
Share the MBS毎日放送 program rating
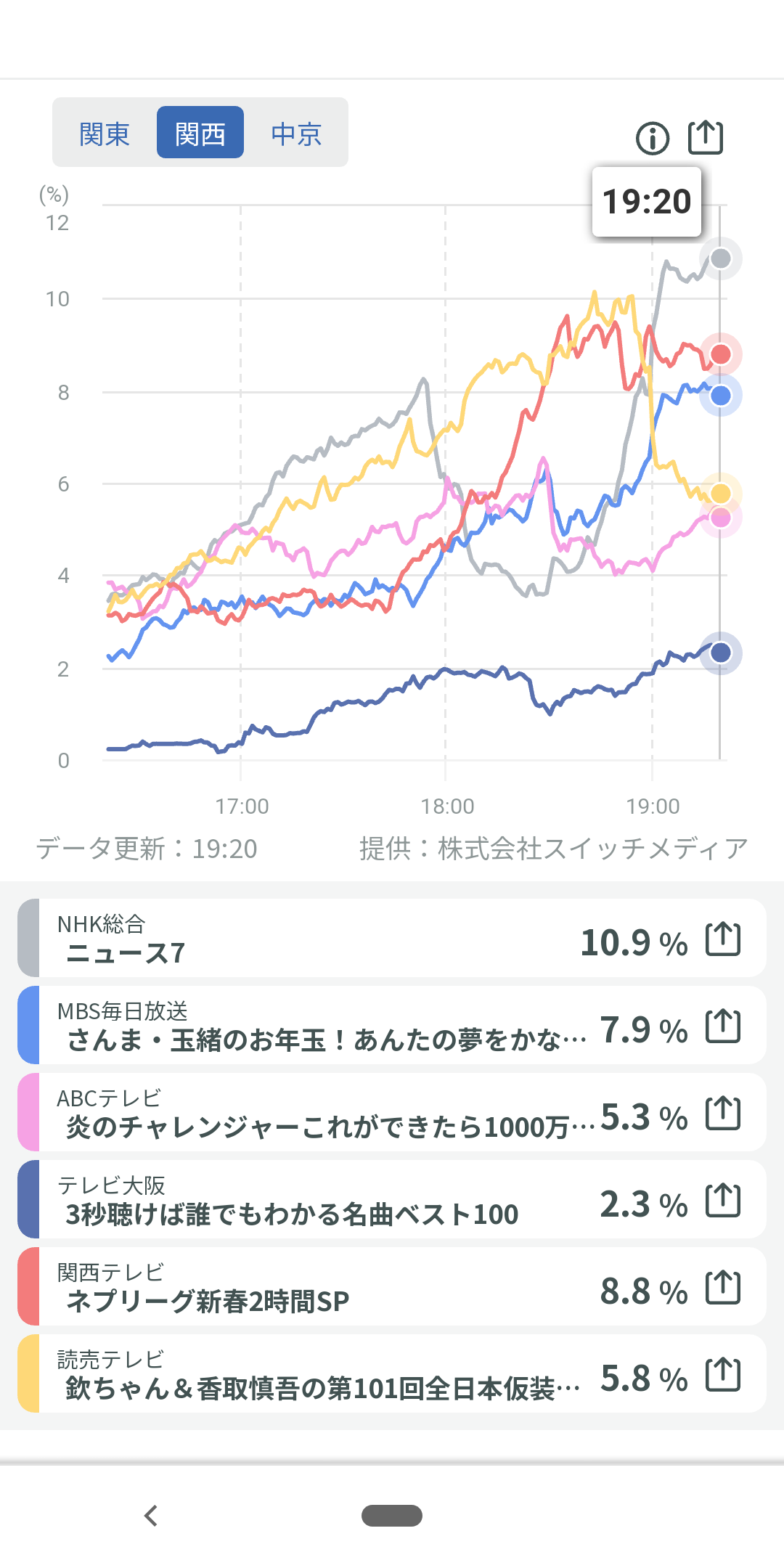click(x=723, y=1026)
